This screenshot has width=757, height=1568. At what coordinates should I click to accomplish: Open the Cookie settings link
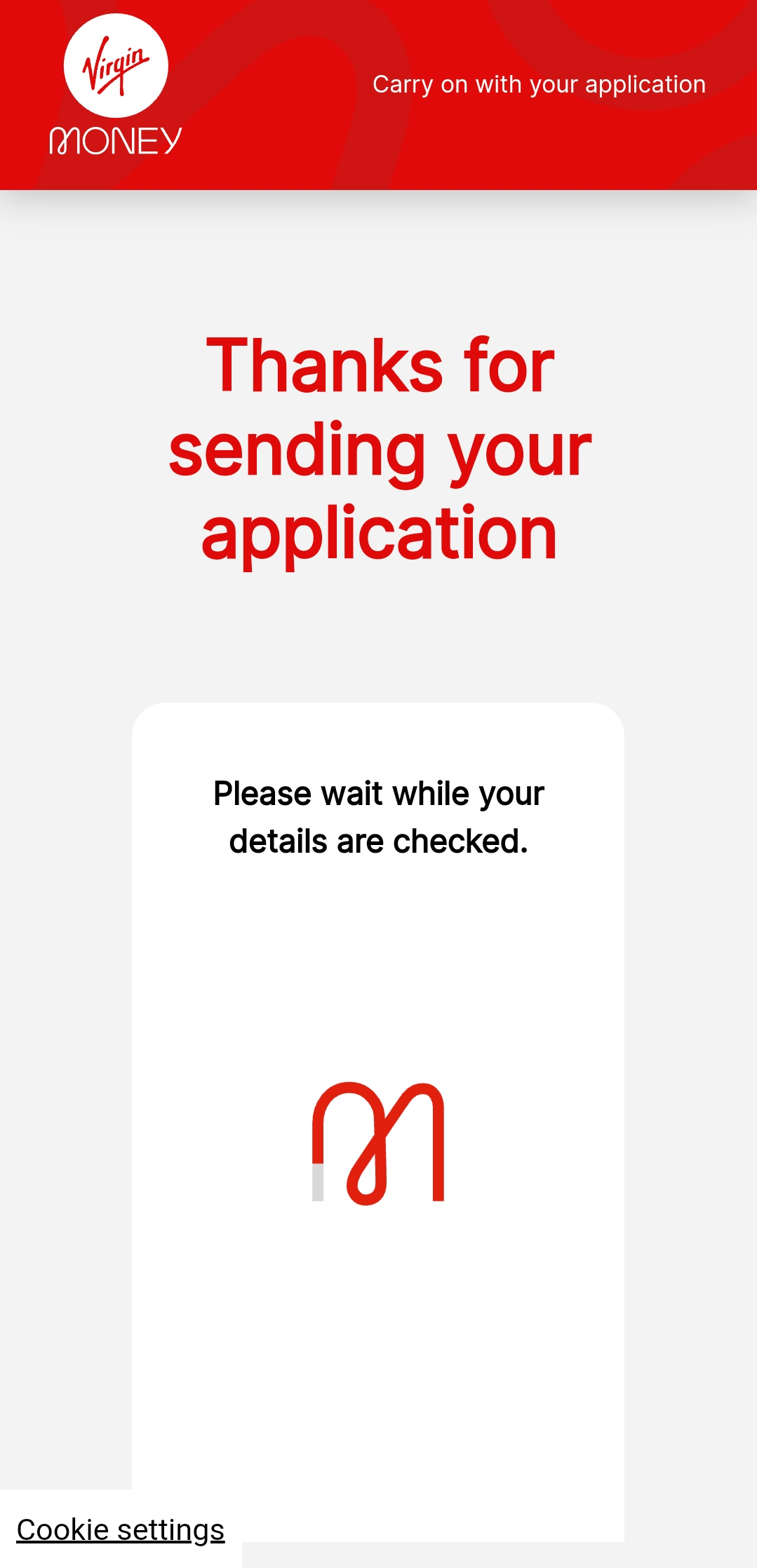pyautogui.click(x=121, y=1529)
